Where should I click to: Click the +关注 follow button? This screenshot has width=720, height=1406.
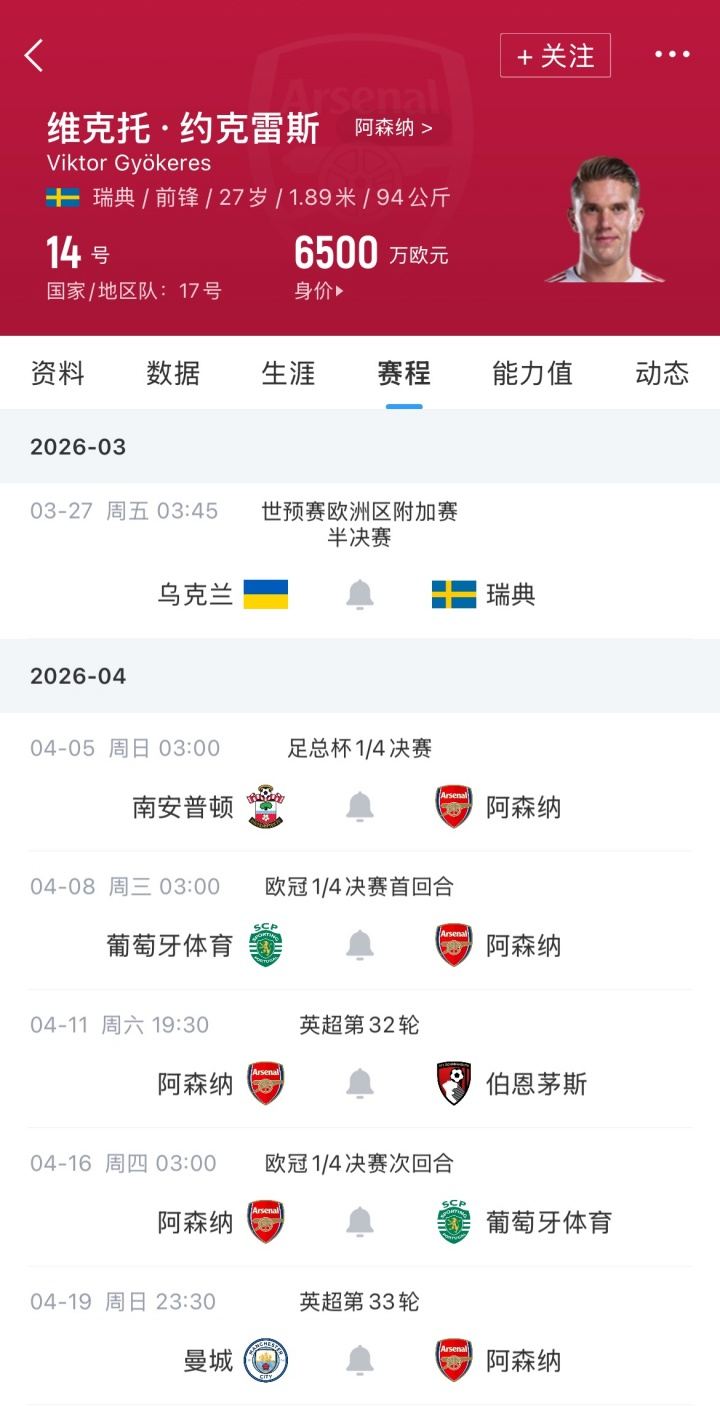coord(556,56)
